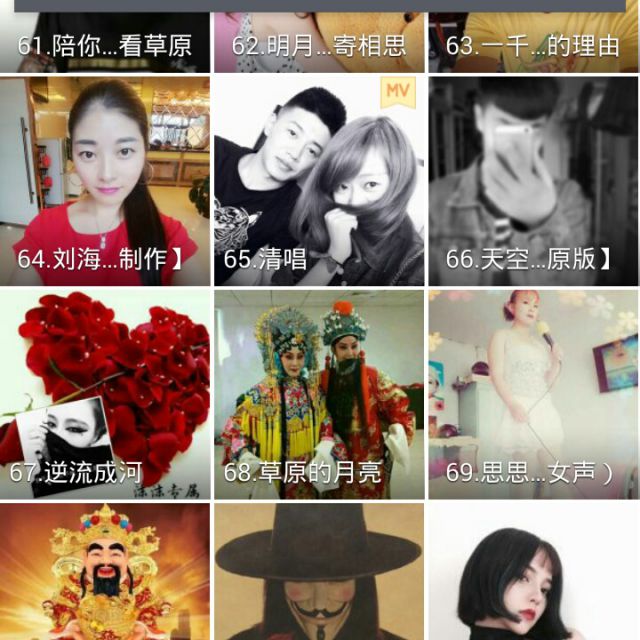Open item 67 逆流成河
This screenshot has width=640, height=640.
click(105, 394)
